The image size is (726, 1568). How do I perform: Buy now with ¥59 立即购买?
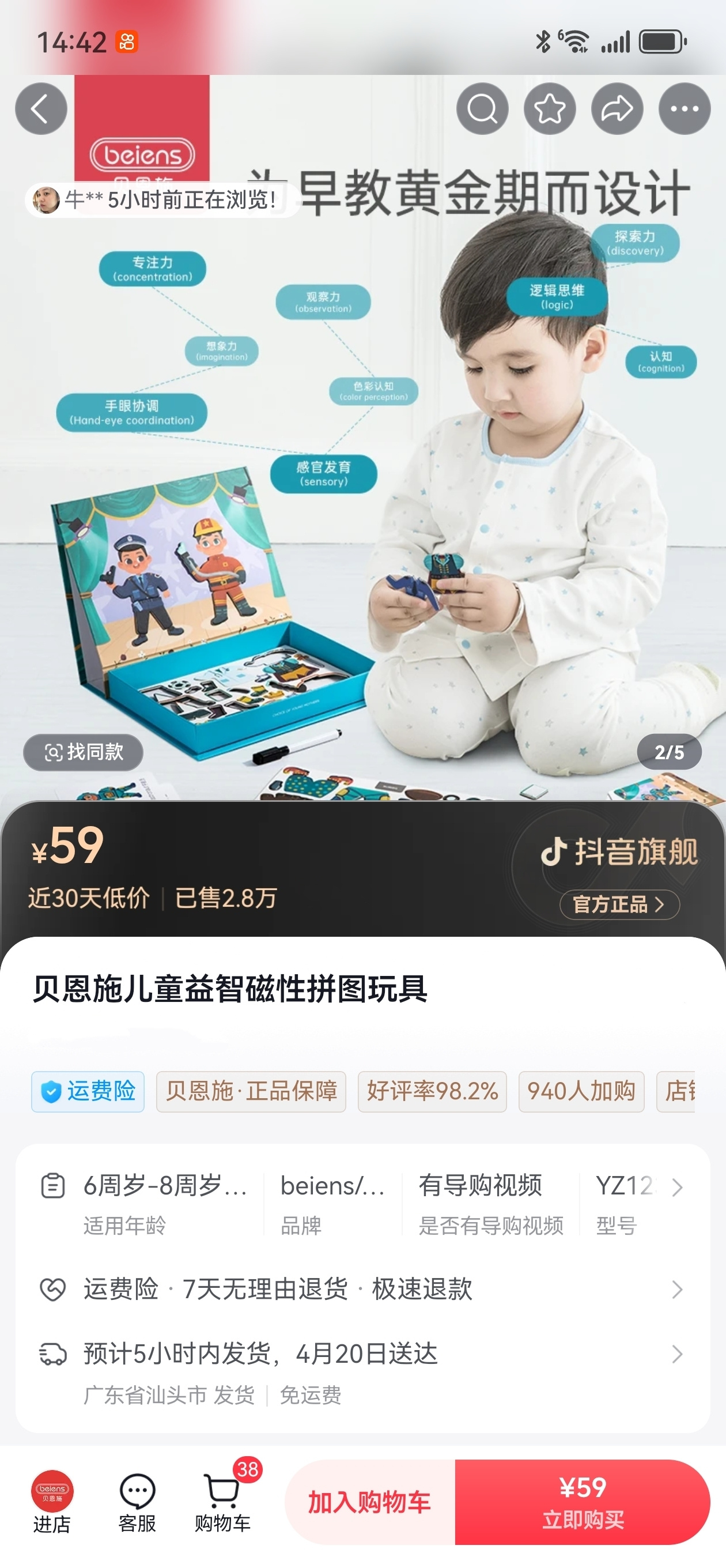click(x=583, y=1502)
